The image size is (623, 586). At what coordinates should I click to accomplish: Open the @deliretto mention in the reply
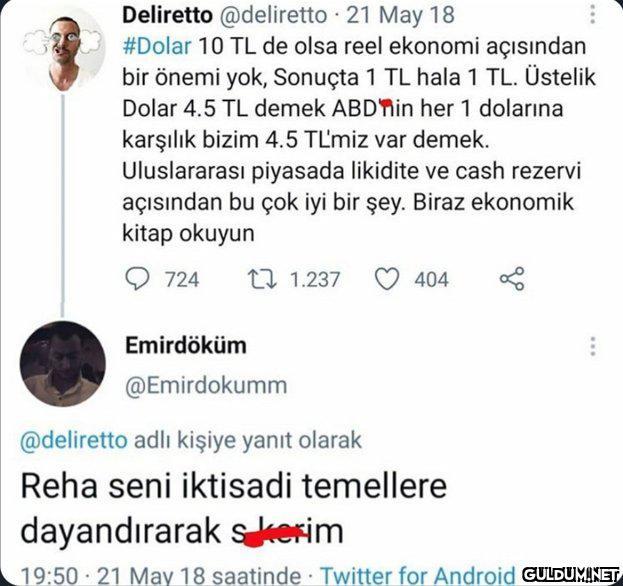click(x=72, y=439)
